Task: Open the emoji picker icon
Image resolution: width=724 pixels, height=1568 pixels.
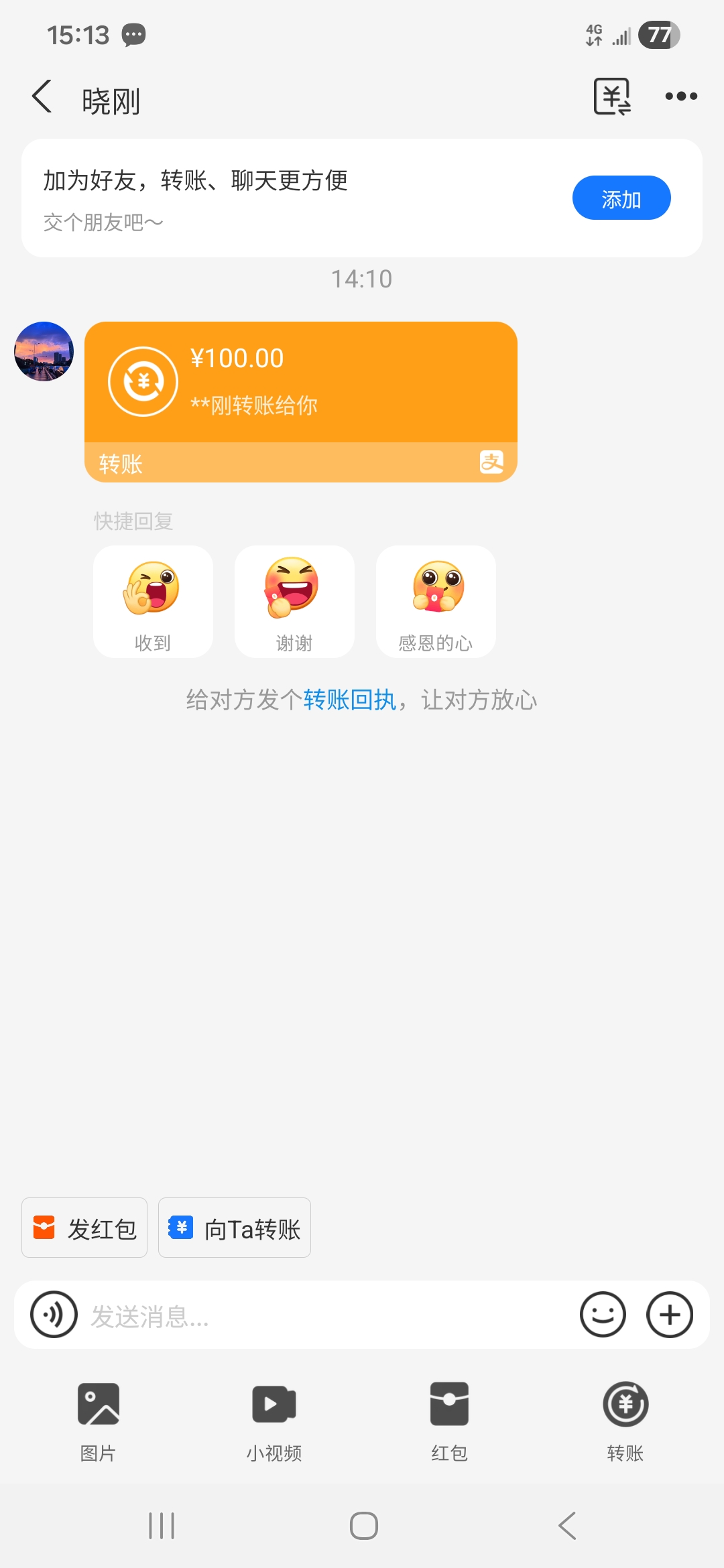Action: click(x=603, y=1315)
